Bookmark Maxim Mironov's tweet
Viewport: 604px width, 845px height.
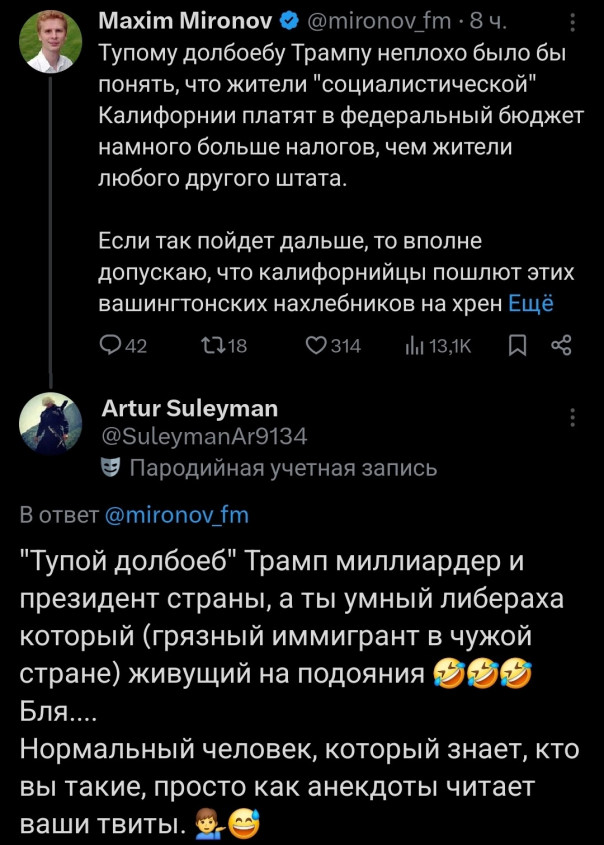(x=516, y=346)
